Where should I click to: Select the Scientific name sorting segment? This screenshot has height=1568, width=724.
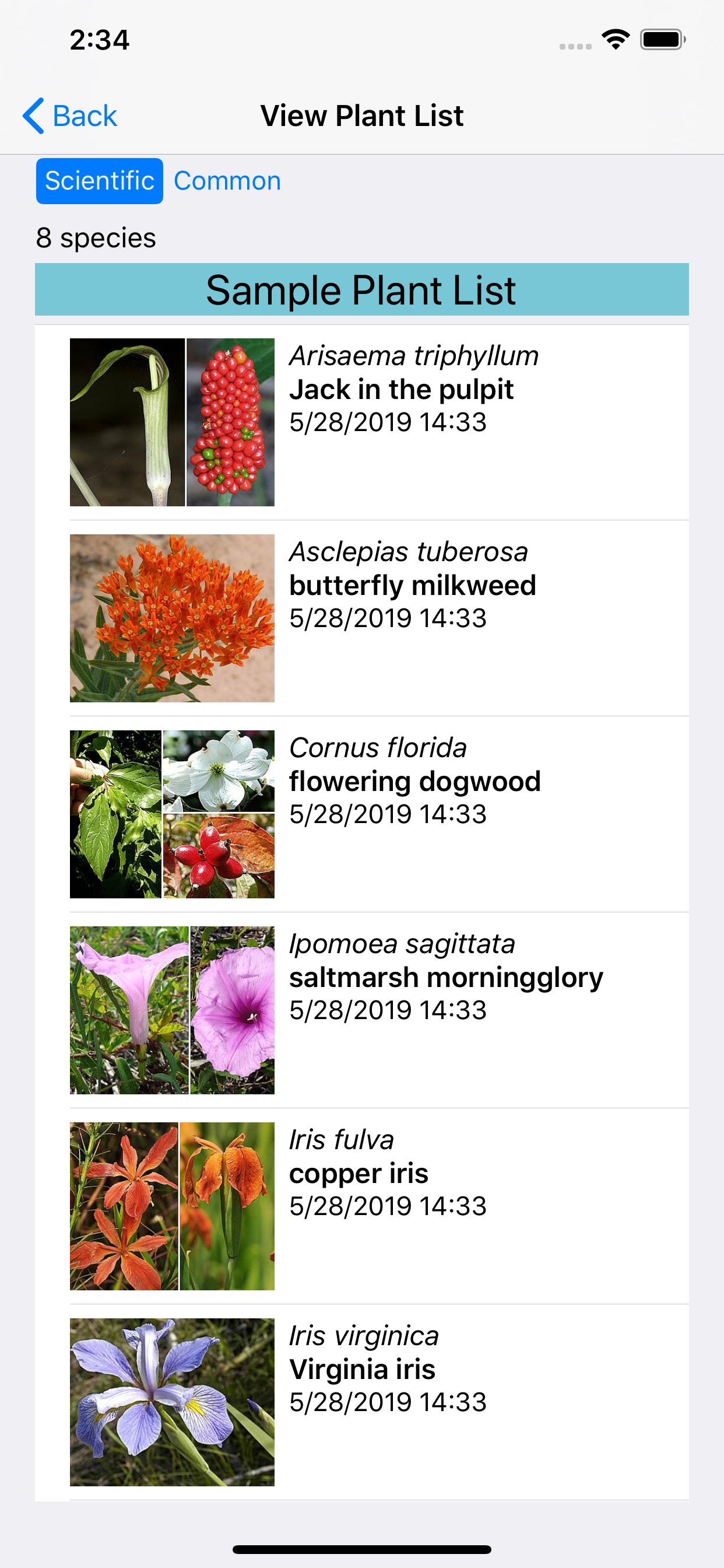[x=99, y=181]
